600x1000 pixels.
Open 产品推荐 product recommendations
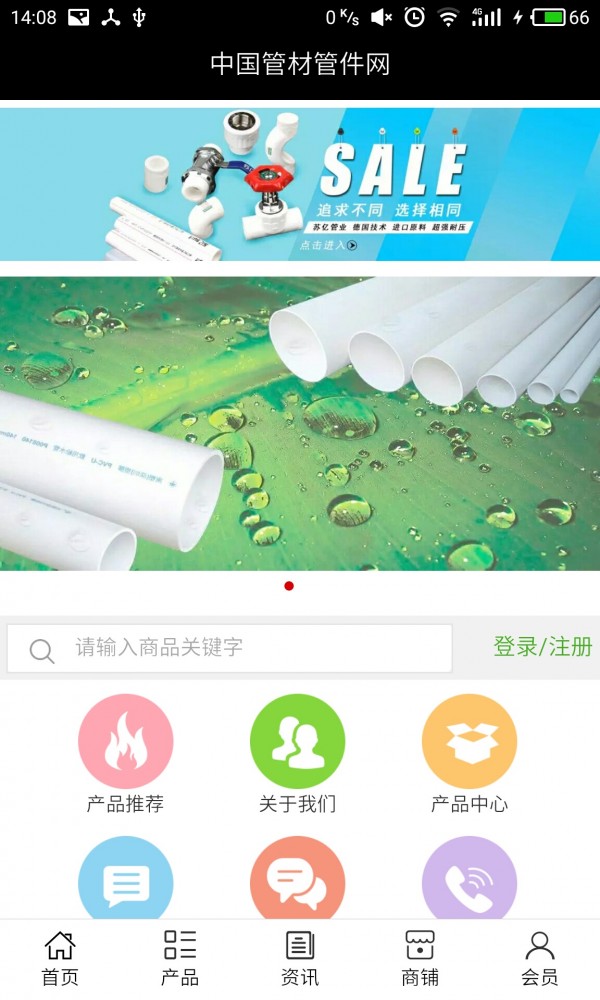[125, 753]
